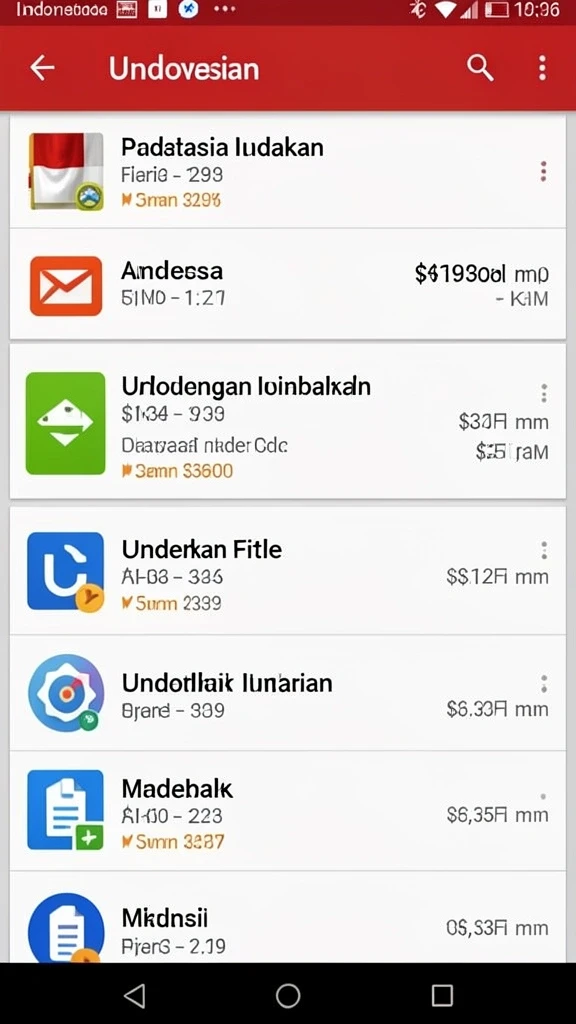Tap the system home button
Image resolution: width=576 pixels, height=1024 pixels.
(288, 995)
